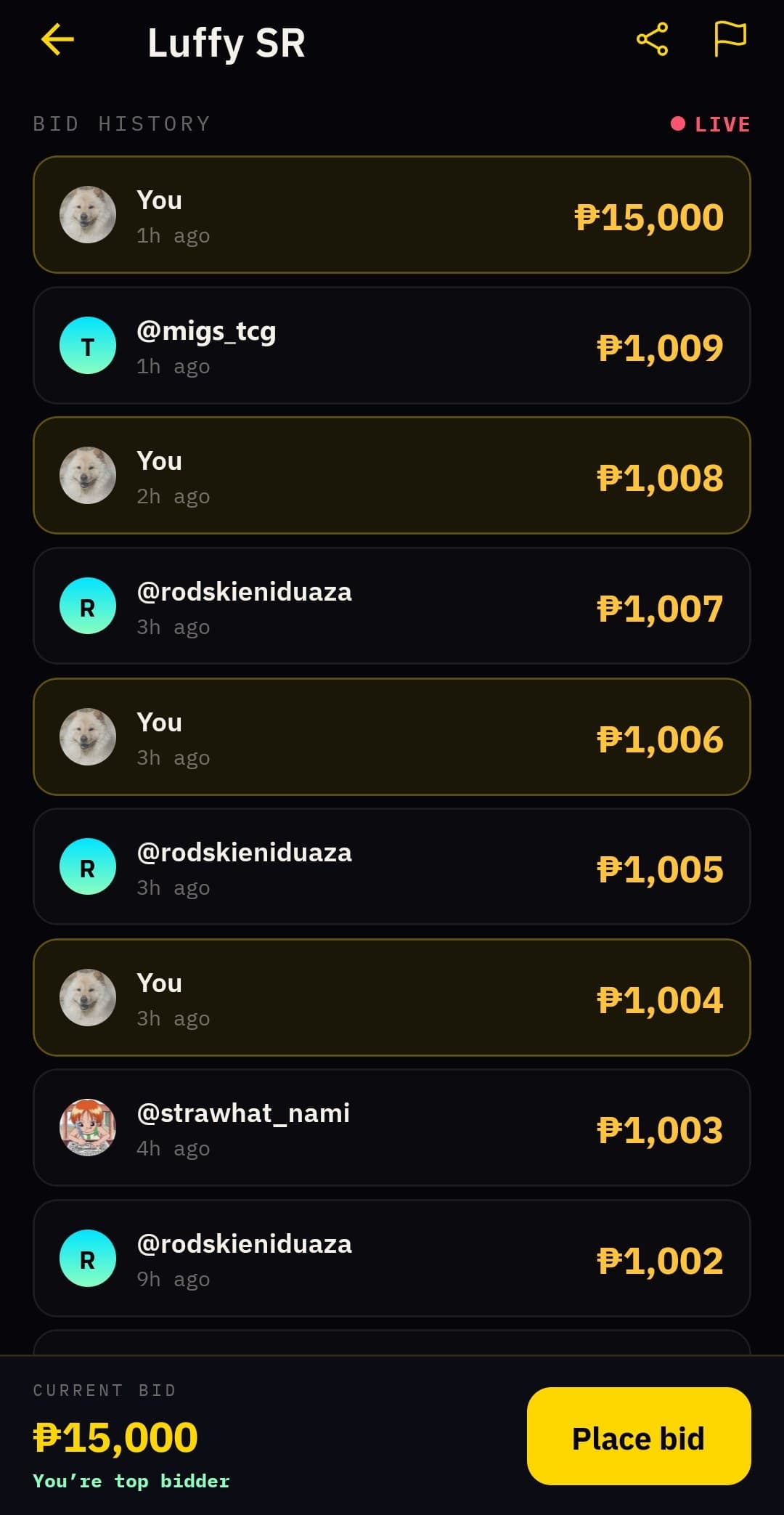The width and height of the screenshot is (784, 1515).
Task: Open @rodskieniduaza's ₱1,005 bid row
Action: 392,867
